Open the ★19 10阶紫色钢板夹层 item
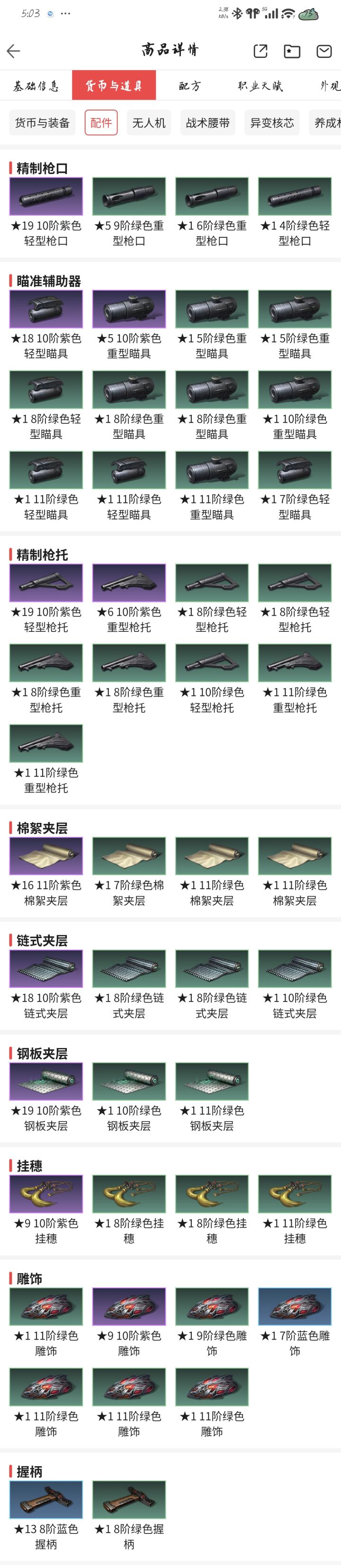 point(46,1097)
